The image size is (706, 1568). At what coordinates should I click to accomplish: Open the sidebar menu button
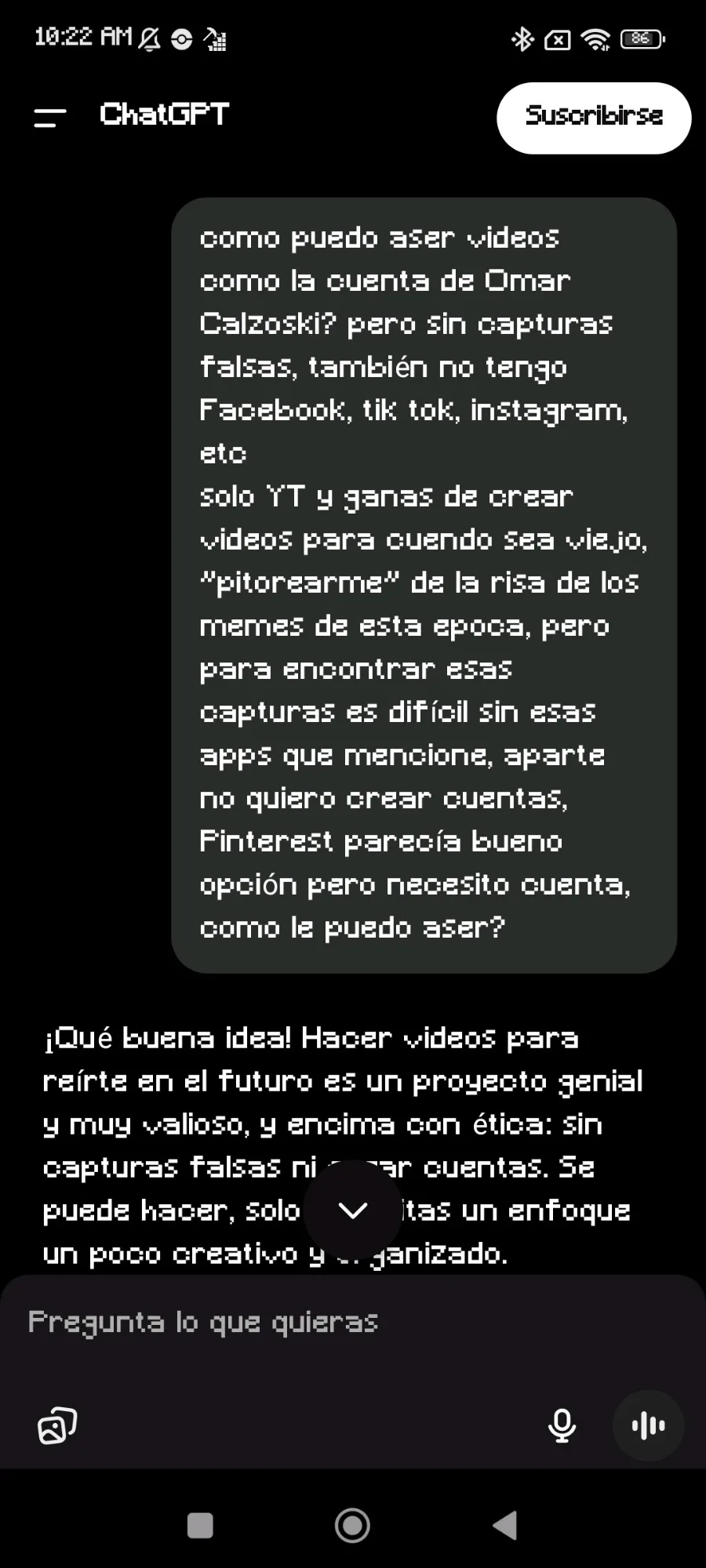click(50, 118)
